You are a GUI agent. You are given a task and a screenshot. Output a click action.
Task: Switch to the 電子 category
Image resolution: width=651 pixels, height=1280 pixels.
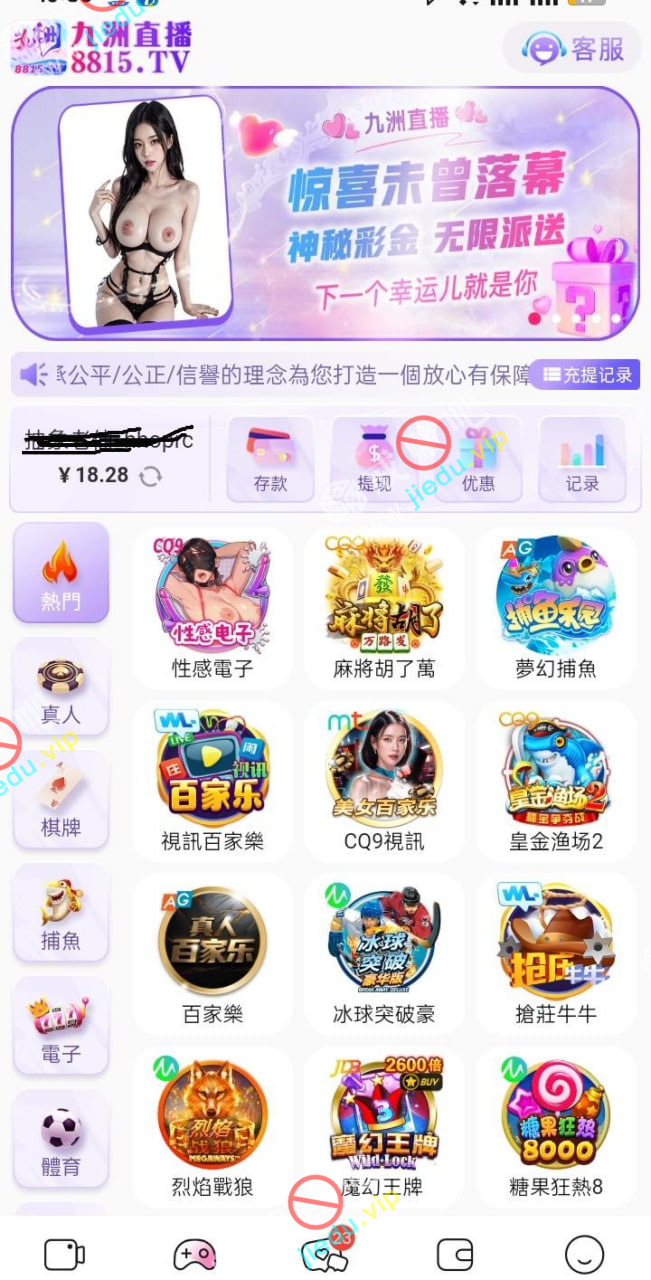point(61,1026)
